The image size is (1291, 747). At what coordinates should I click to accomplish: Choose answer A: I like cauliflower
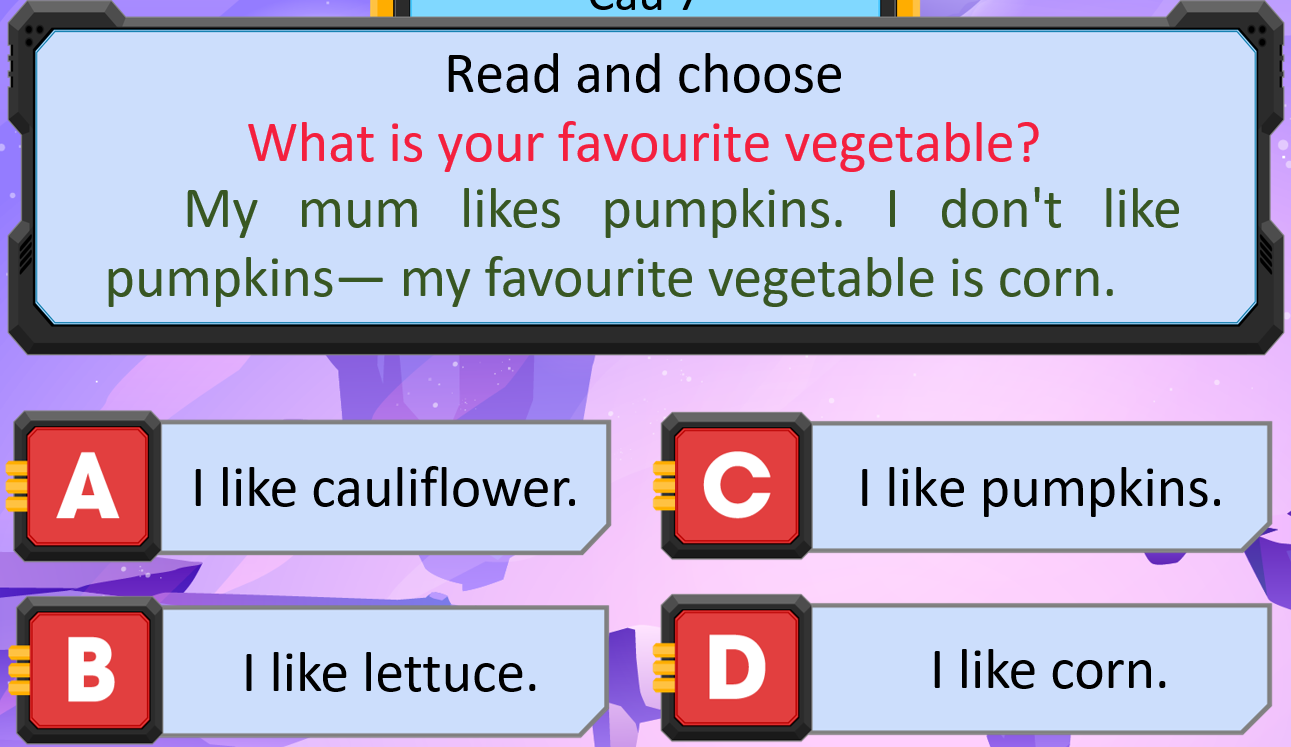pyautogui.click(x=384, y=488)
